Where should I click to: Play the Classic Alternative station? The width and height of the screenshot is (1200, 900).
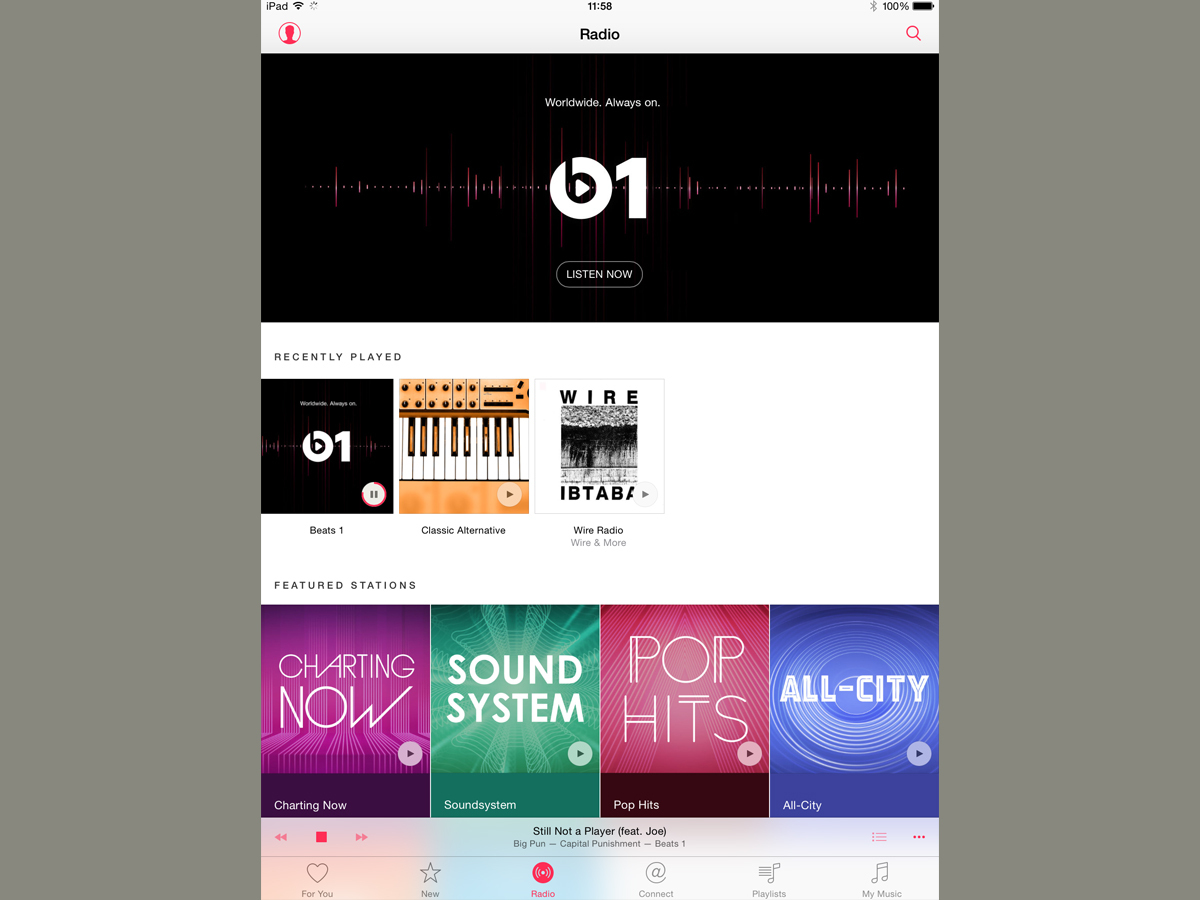510,494
